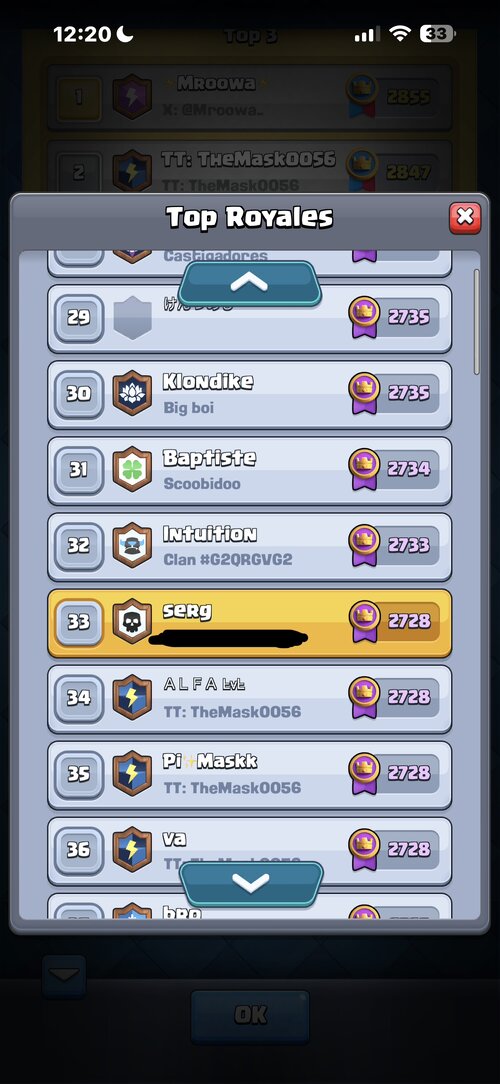
Task: Open the highlighted serg entry at rank 33
Action: pos(250,623)
